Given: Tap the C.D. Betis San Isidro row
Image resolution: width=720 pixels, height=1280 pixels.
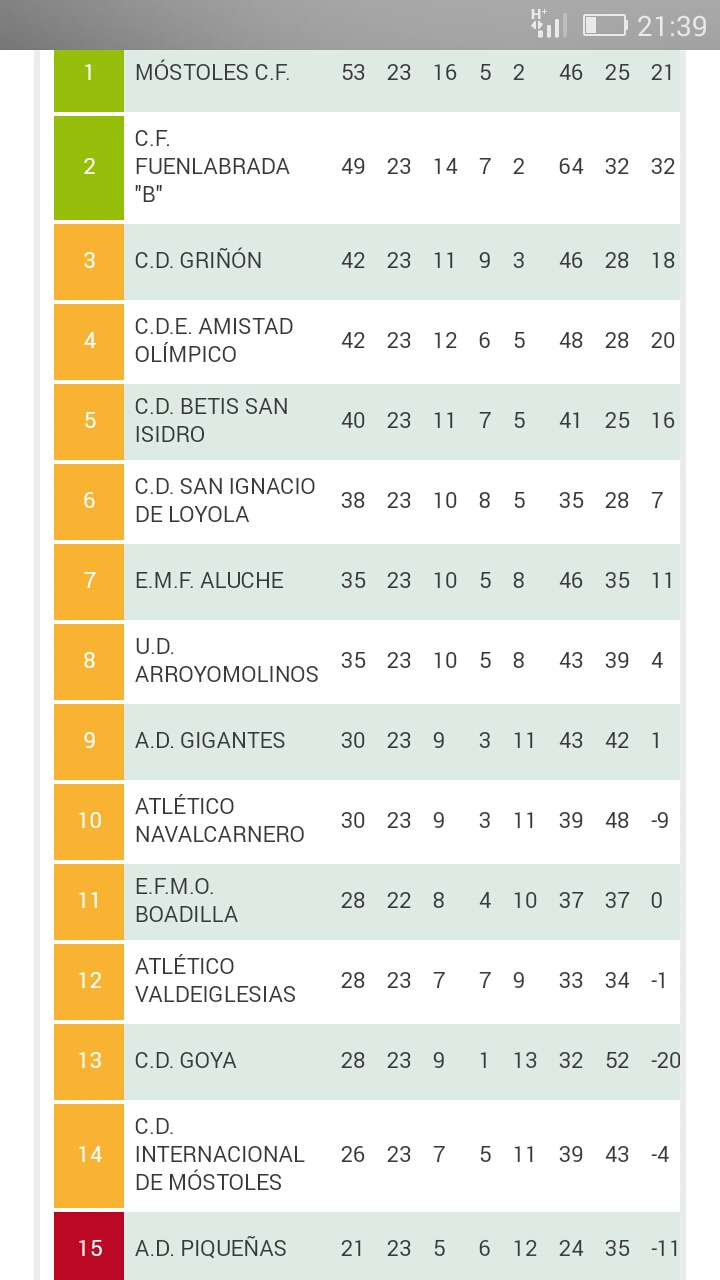Looking at the screenshot, I should point(211,421).
